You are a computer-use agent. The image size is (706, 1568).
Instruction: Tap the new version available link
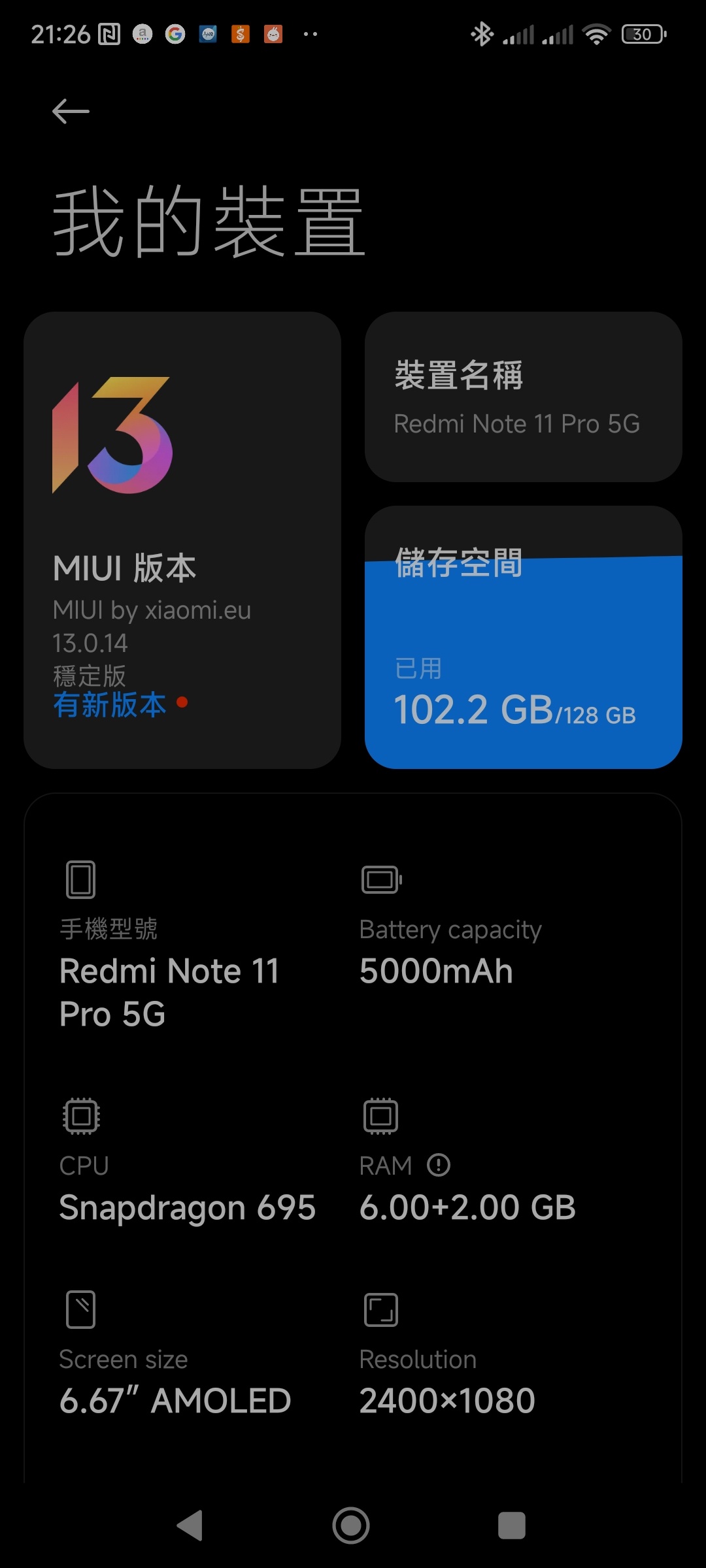tap(110, 705)
